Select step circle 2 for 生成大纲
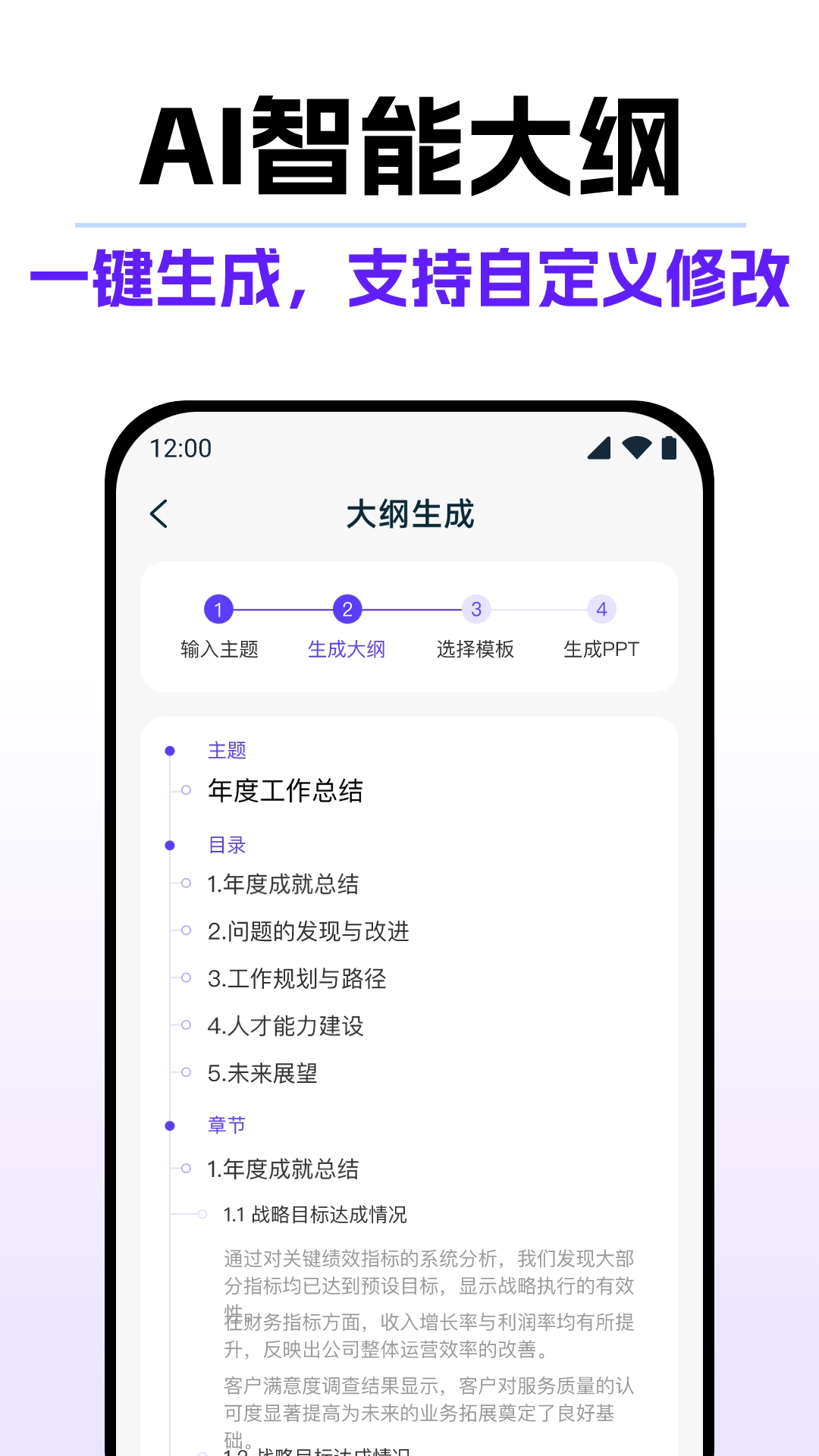Screen dimensions: 819x1456 click(x=347, y=609)
